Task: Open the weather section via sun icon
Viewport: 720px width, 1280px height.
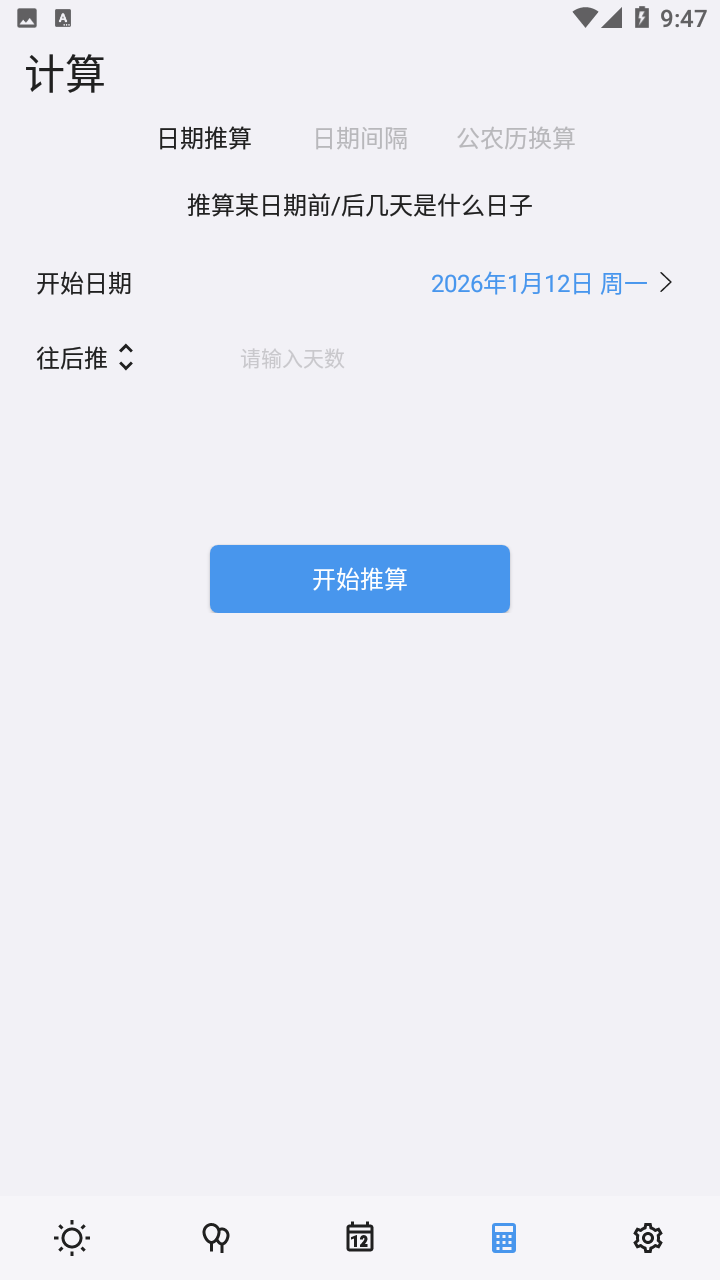Action: (71, 1237)
